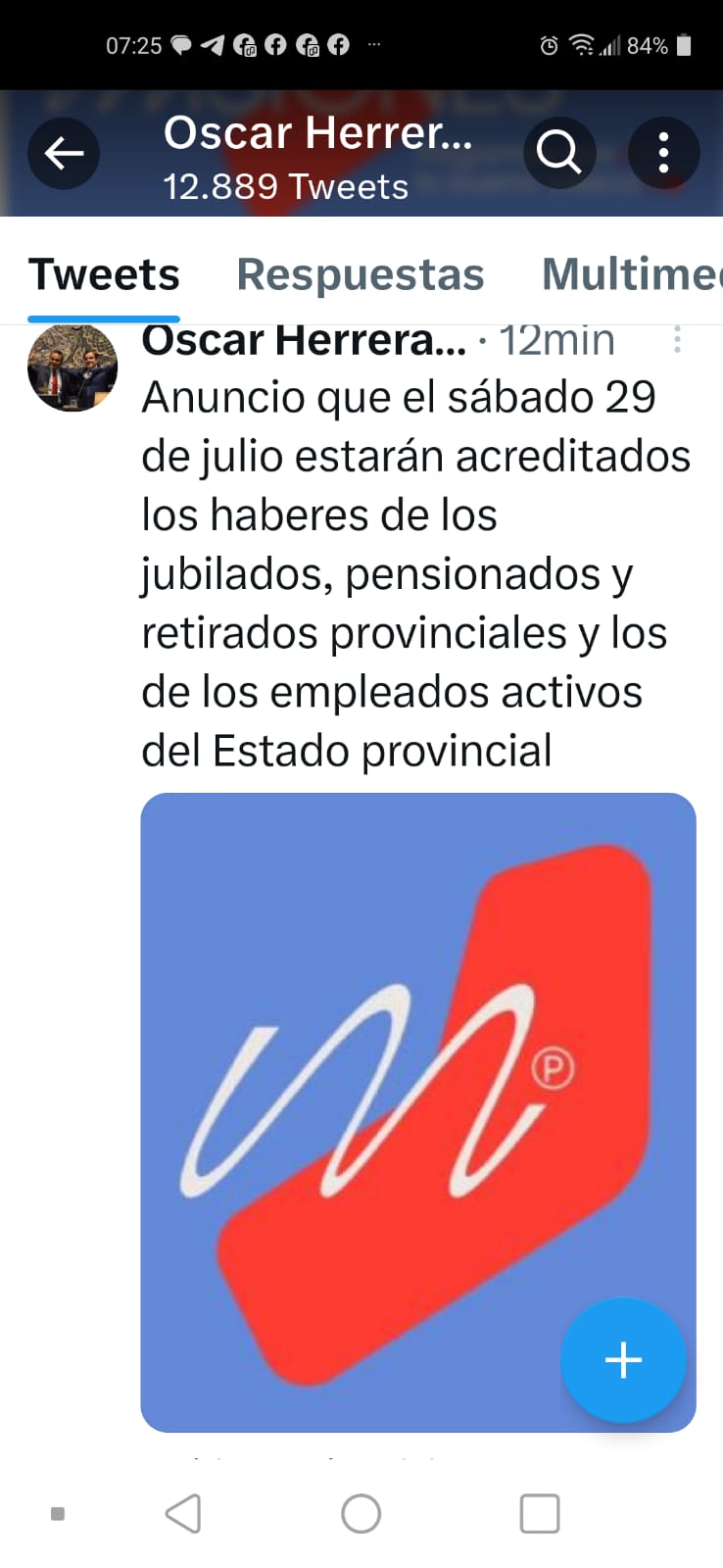Open Oscar Herrera's avatar in the tweet
The image size is (723, 1568).
(72, 367)
